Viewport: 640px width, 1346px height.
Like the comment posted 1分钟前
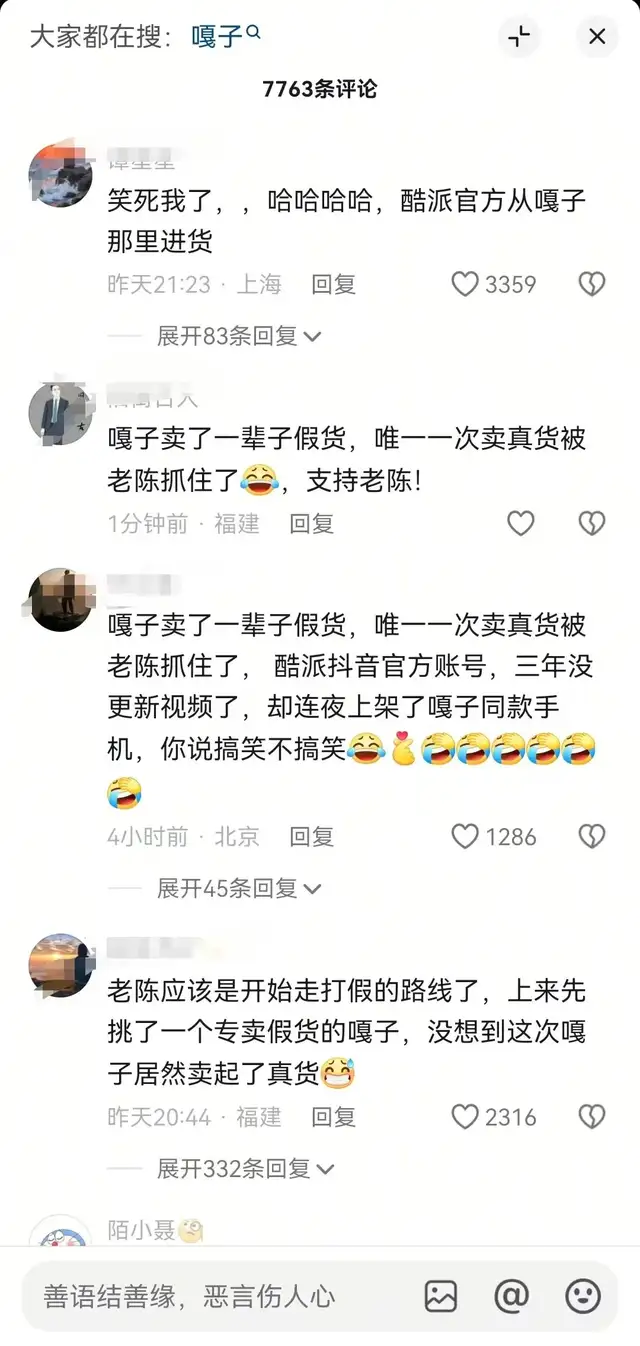coord(521,523)
